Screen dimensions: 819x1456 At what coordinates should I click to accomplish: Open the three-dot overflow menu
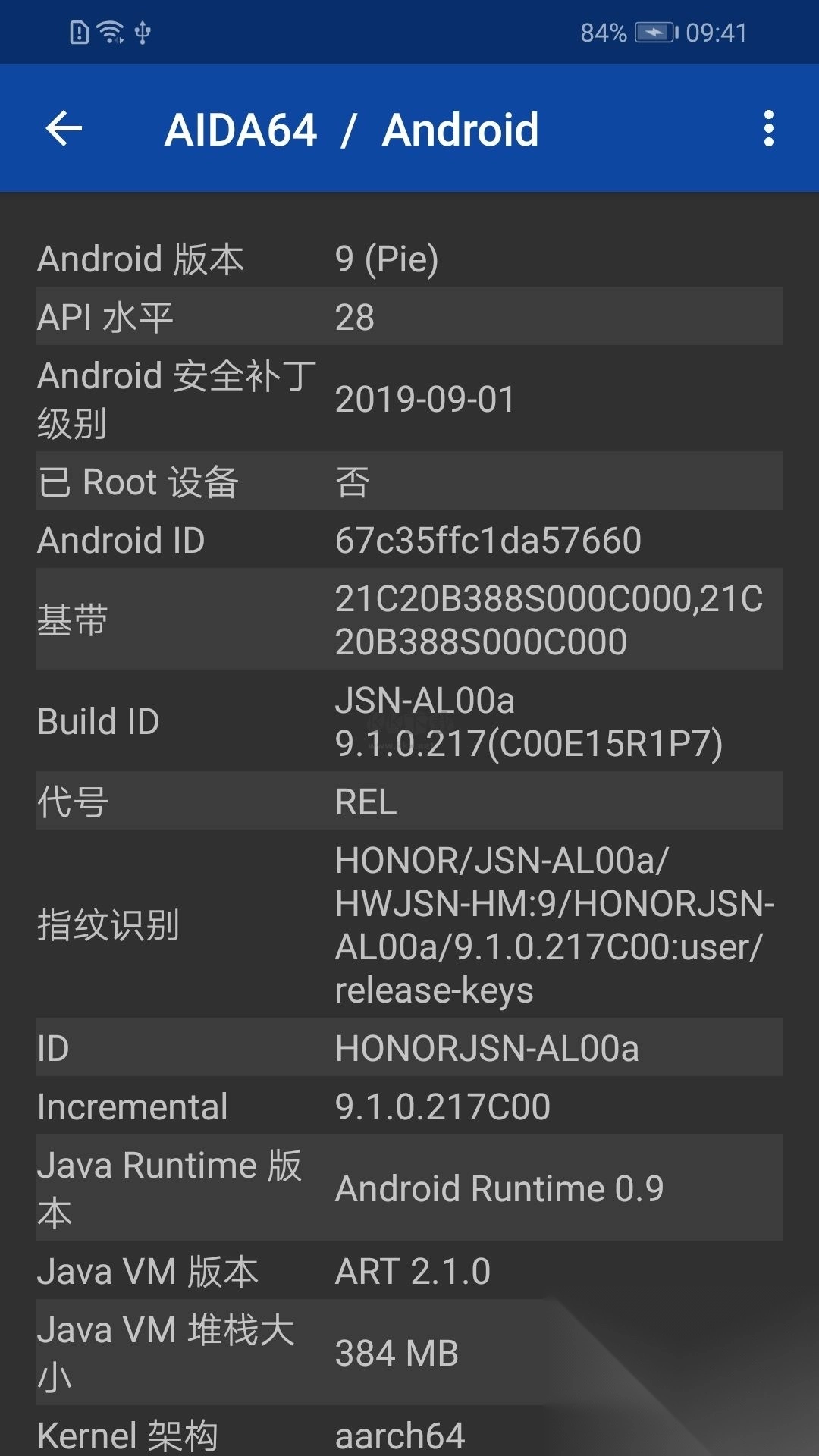point(768,129)
